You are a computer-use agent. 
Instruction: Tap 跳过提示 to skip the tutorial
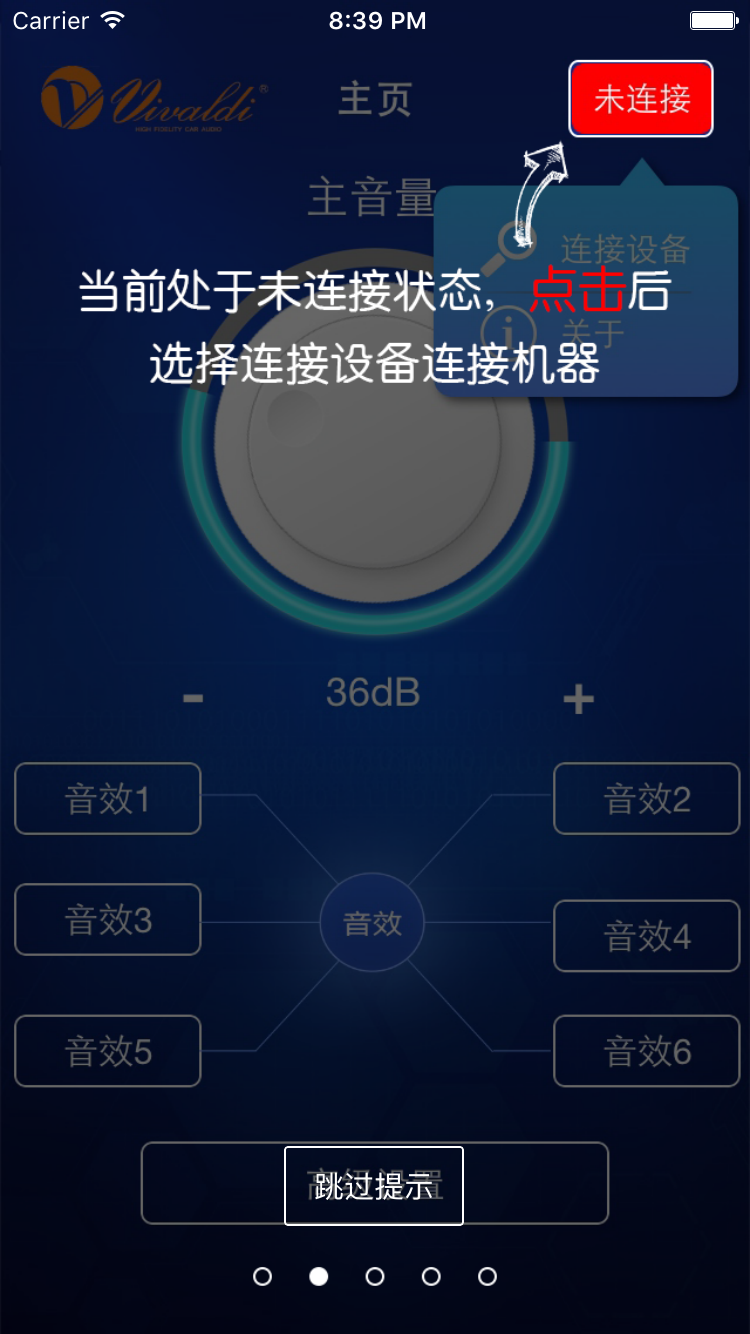374,1184
